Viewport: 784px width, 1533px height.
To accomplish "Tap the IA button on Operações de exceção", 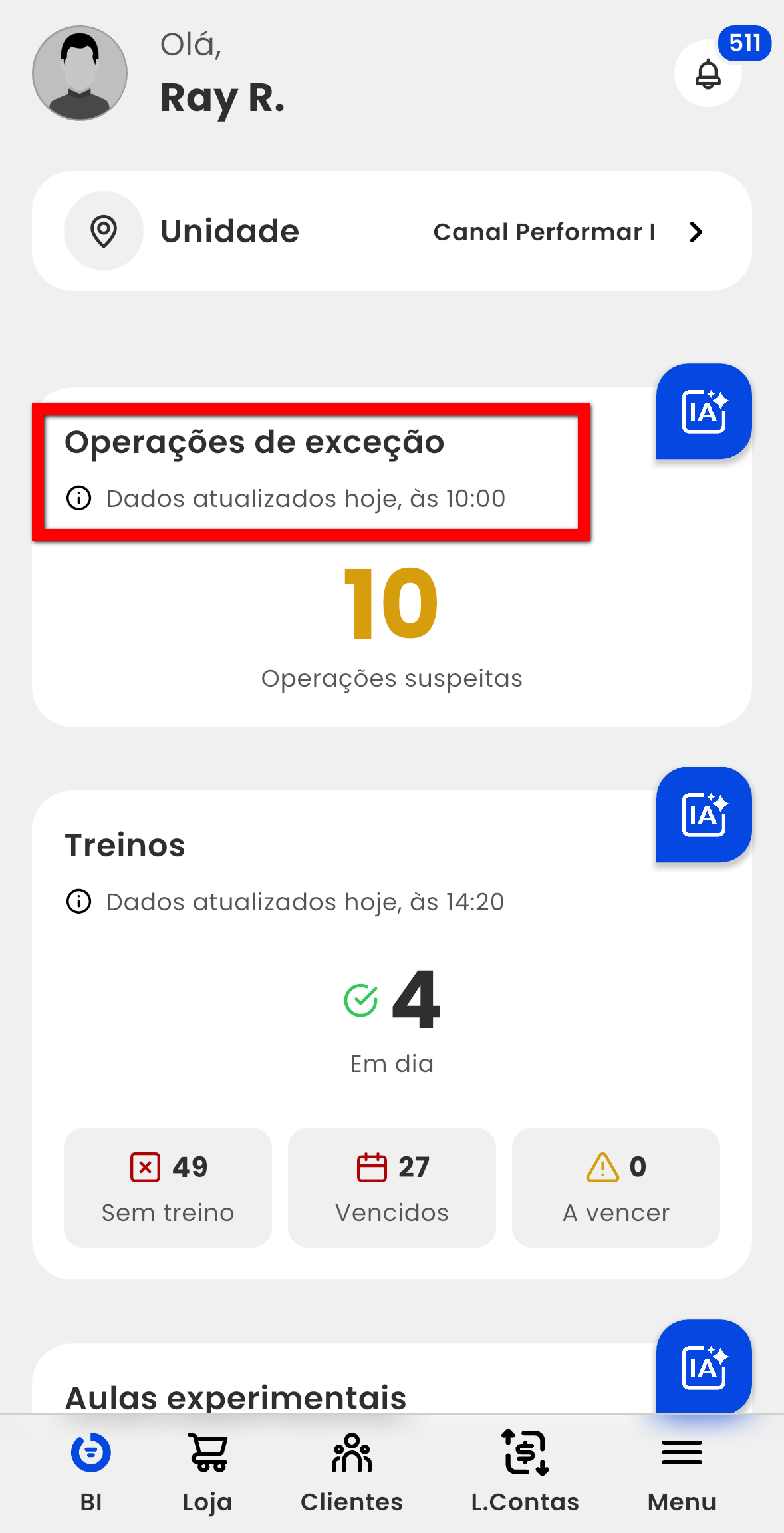I will (704, 411).
